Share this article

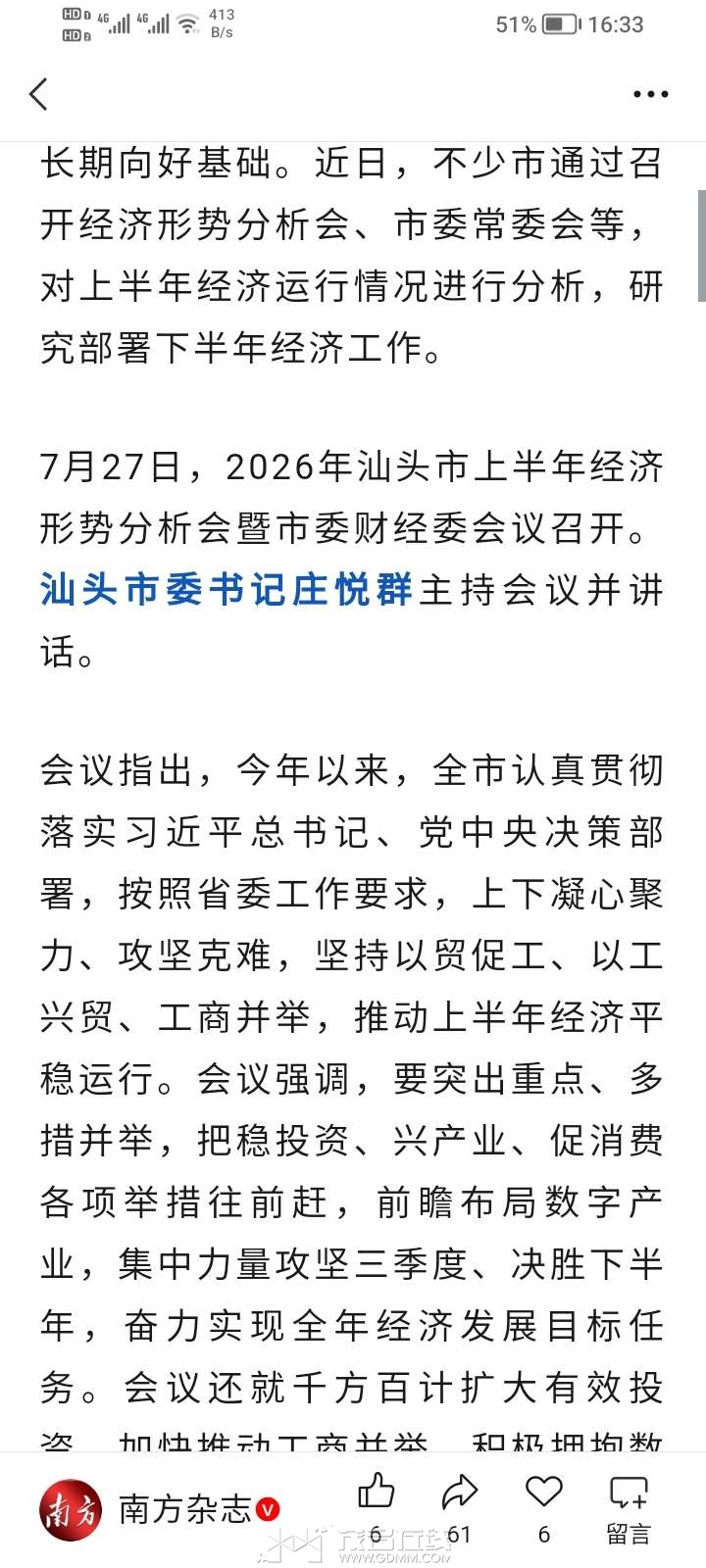459,1507
